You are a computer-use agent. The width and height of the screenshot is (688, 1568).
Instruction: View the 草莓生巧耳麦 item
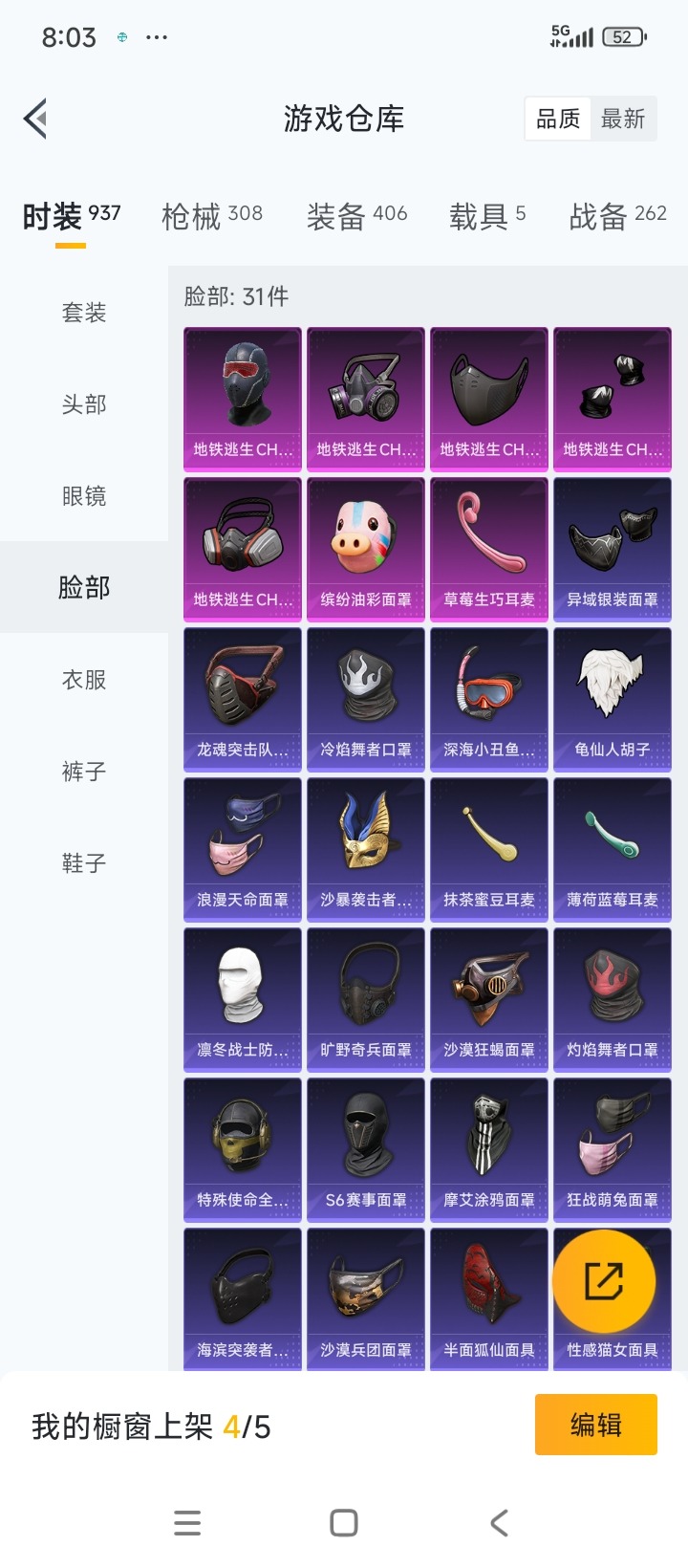tap(489, 549)
